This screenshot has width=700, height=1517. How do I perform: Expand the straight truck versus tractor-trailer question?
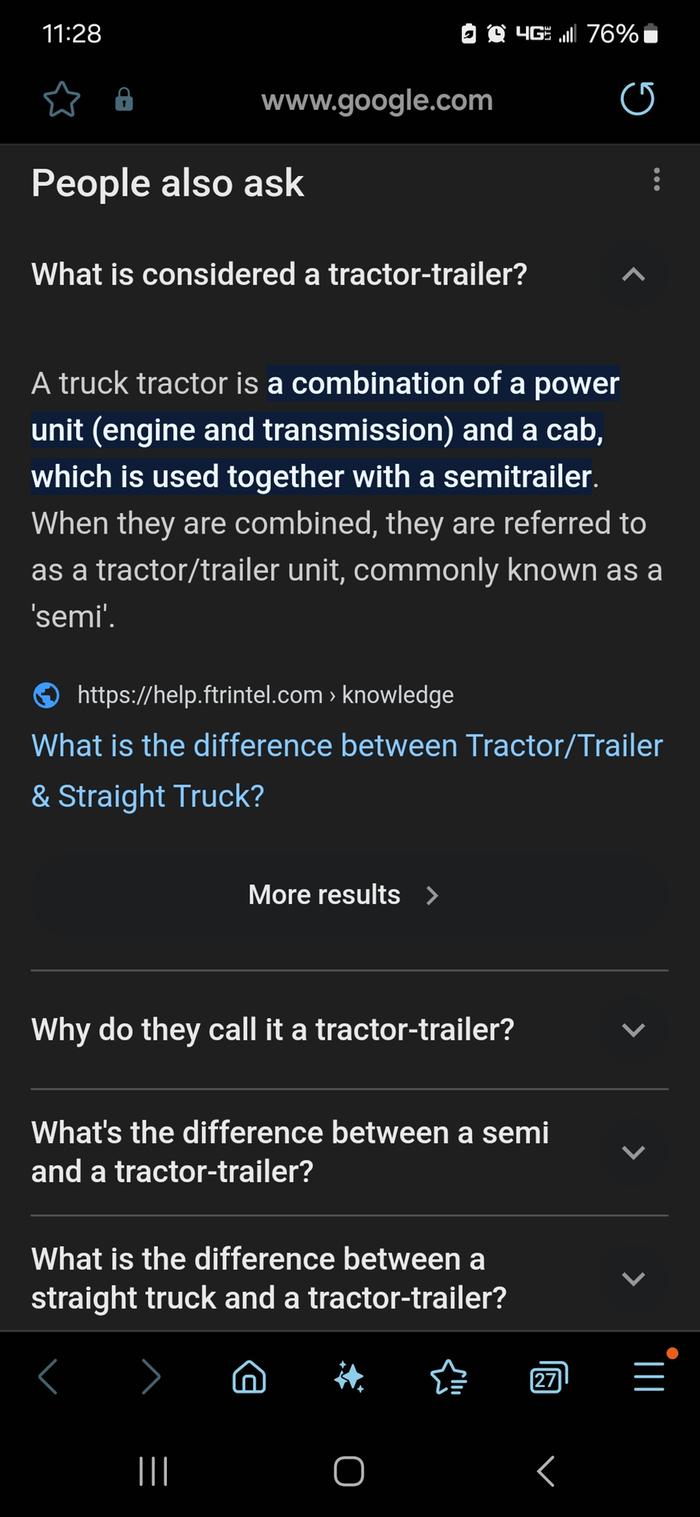click(633, 1278)
